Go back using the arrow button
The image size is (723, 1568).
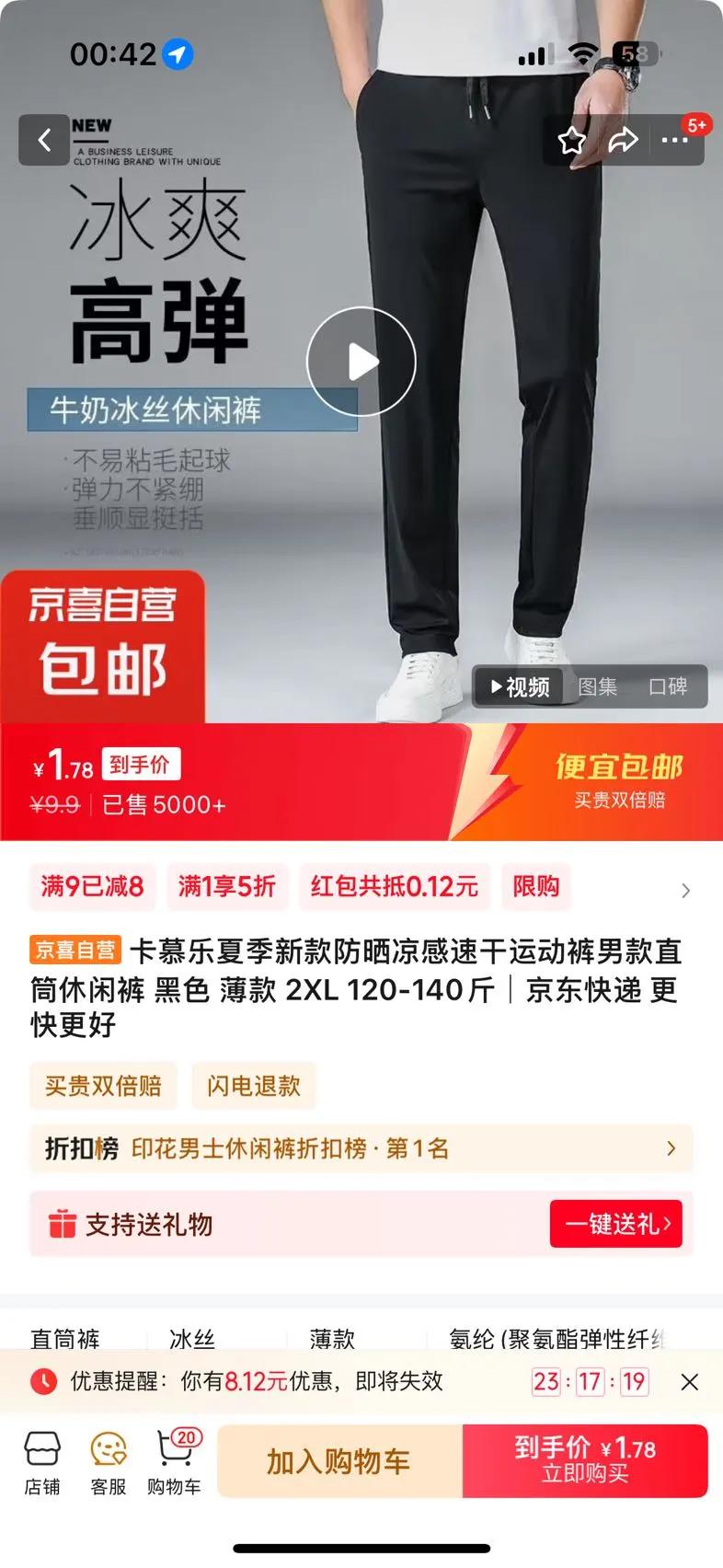(x=44, y=140)
